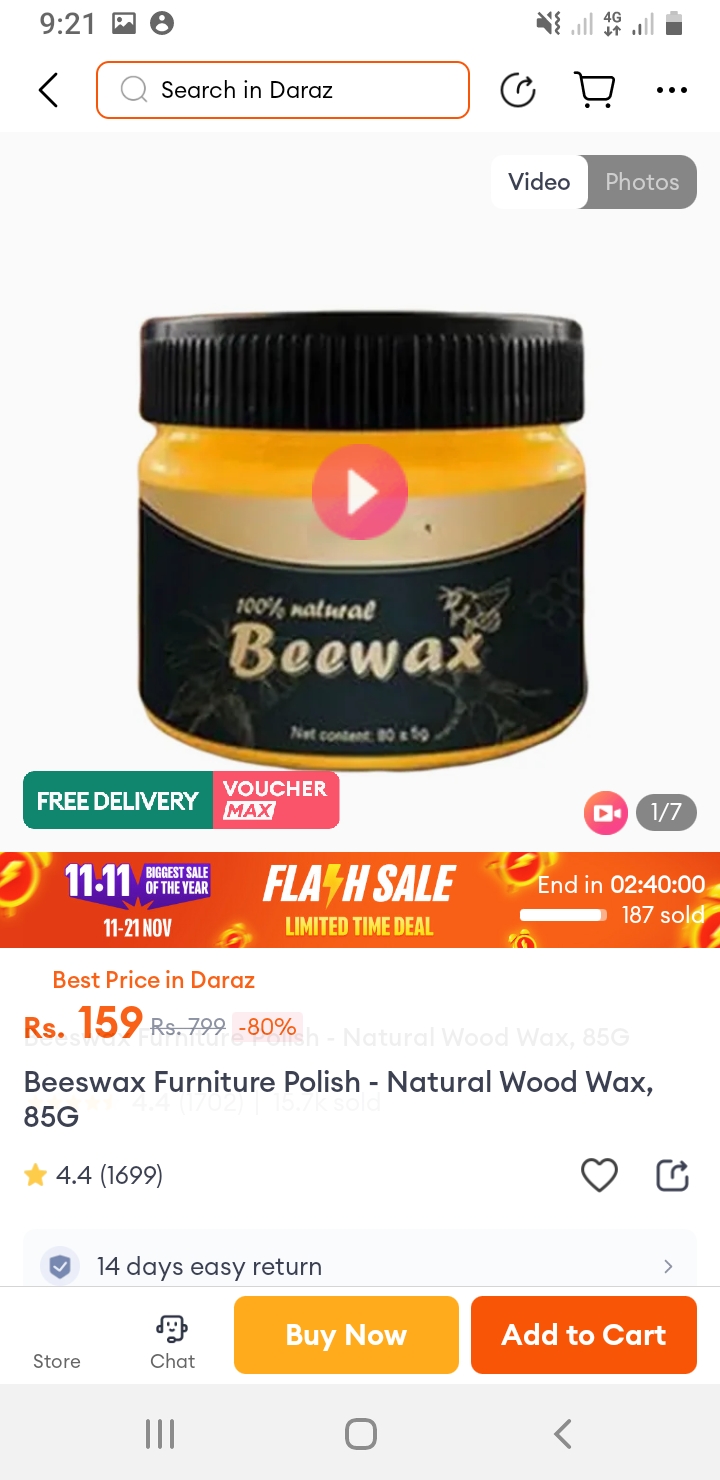Add the product to your wishlist

[599, 1175]
